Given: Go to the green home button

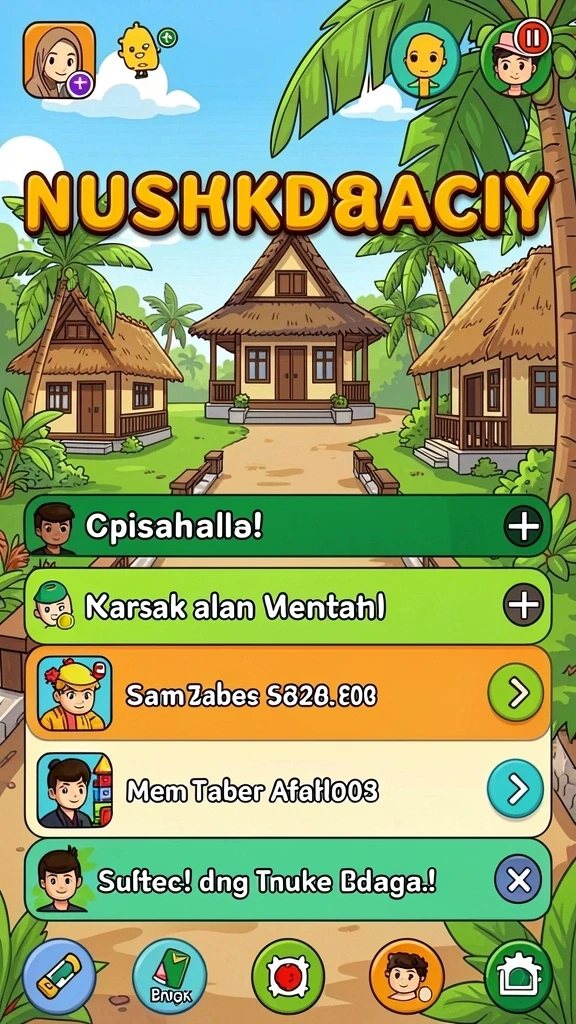Looking at the screenshot, I should click(519, 977).
